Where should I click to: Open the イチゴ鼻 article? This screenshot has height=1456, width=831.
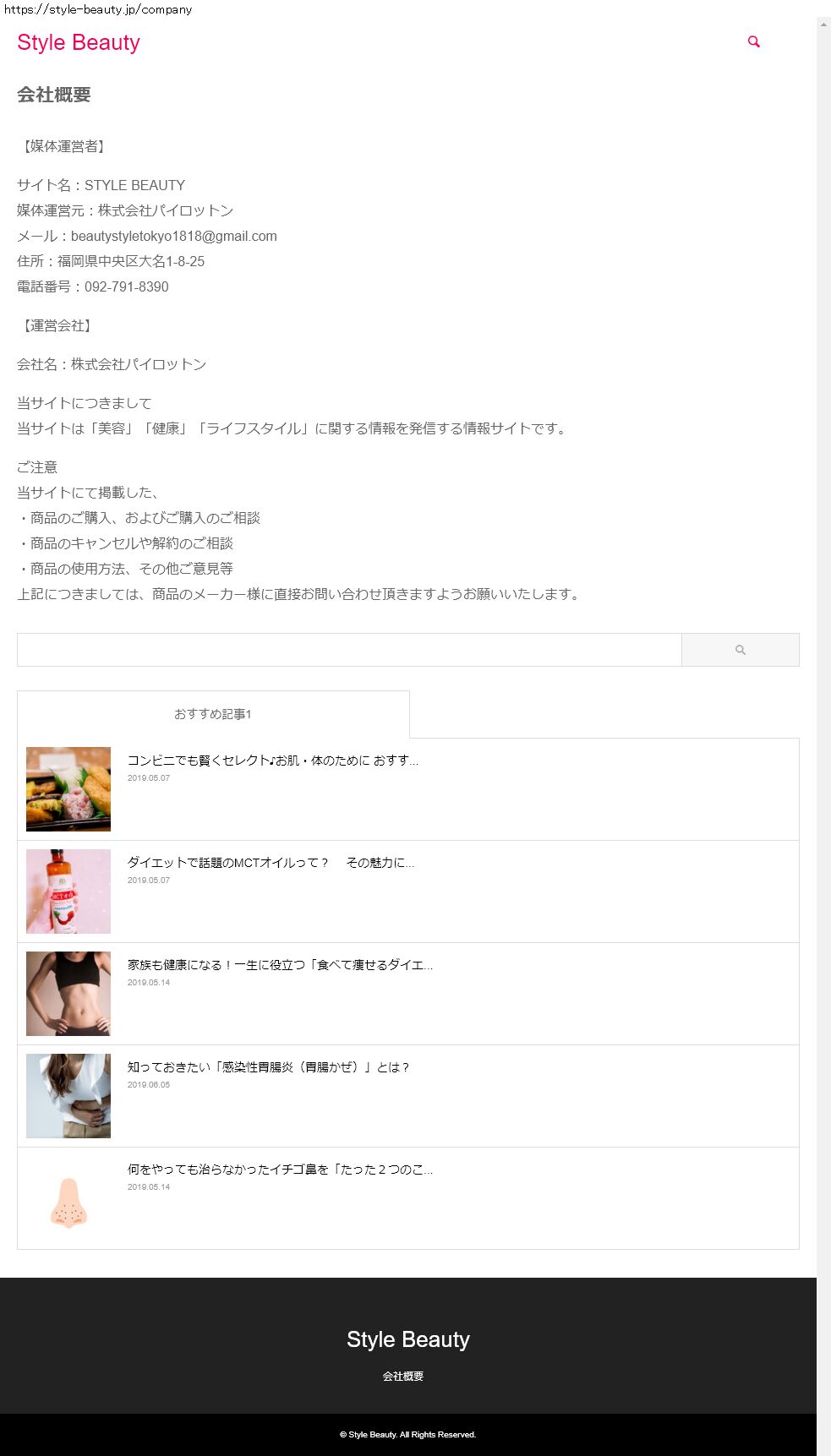pyautogui.click(x=280, y=1170)
